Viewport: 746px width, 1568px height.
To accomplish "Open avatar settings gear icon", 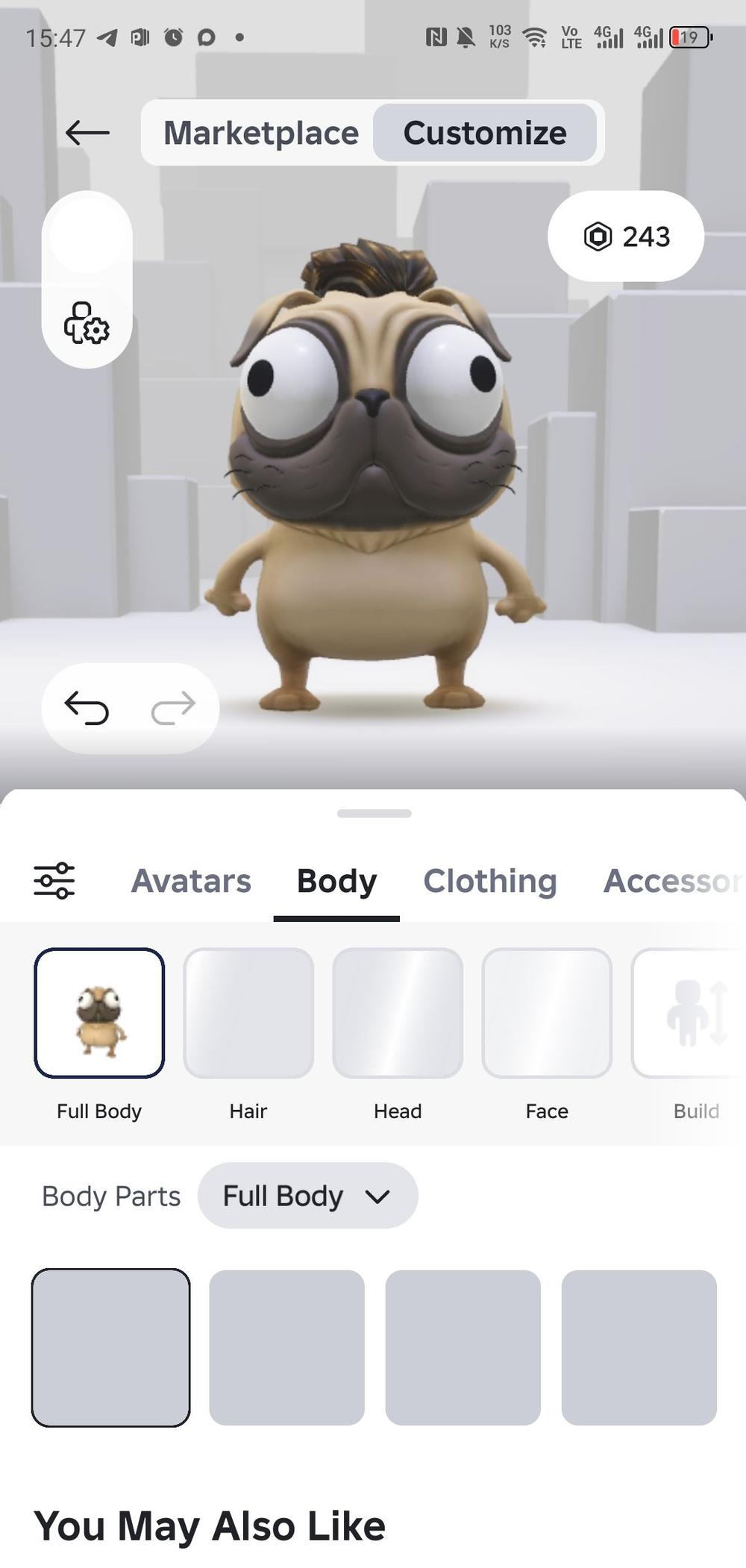I will point(87,323).
